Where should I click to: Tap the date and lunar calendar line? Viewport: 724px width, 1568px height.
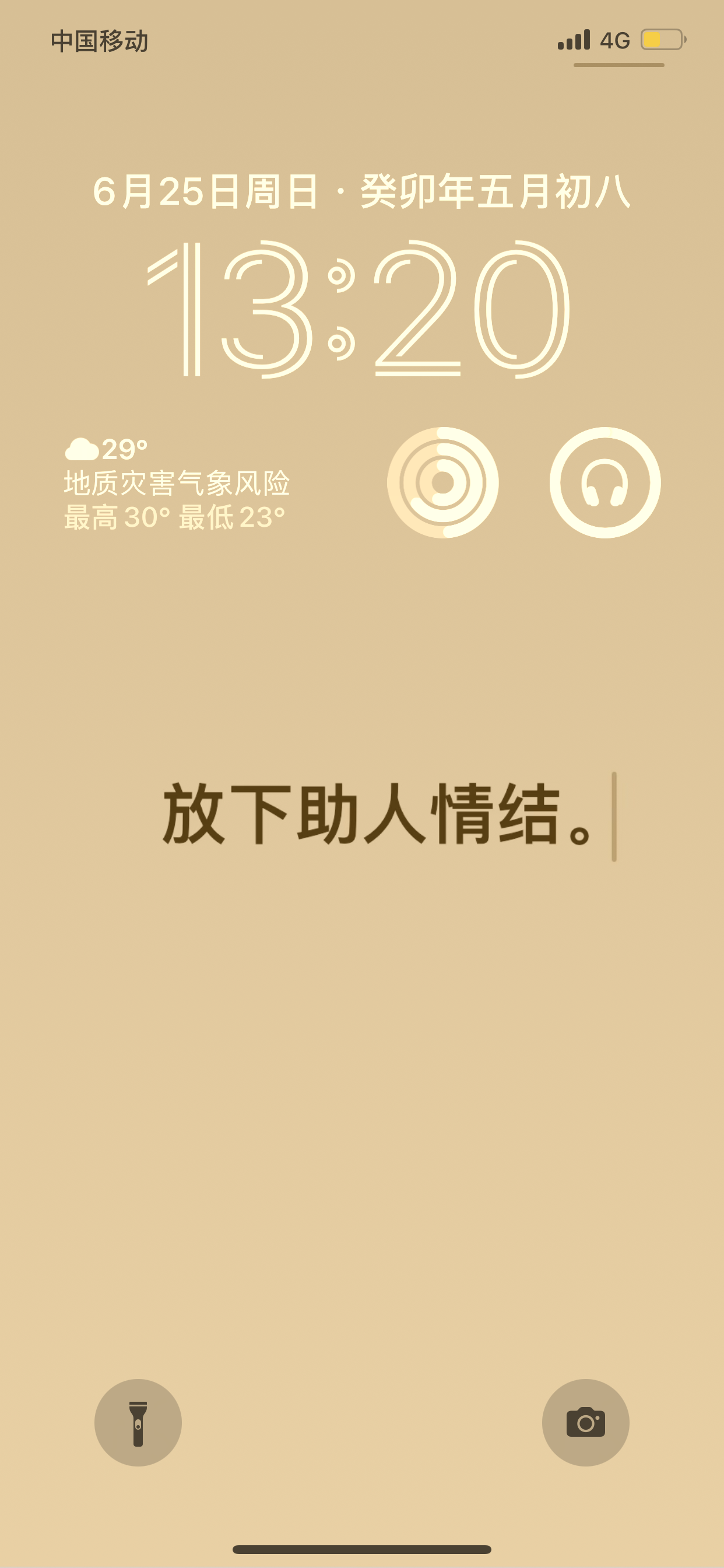point(361,192)
